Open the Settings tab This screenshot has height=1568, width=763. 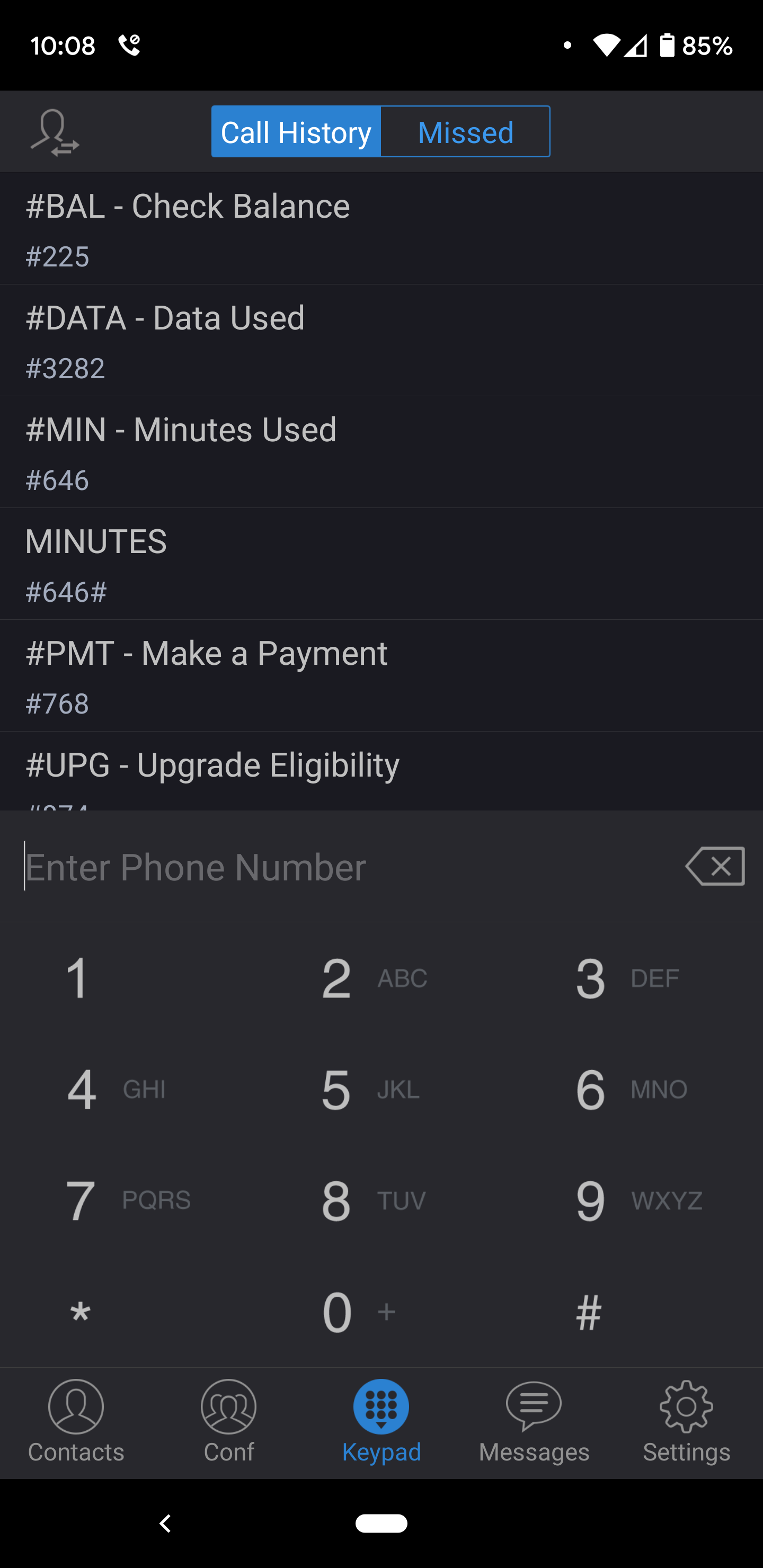(686, 1422)
